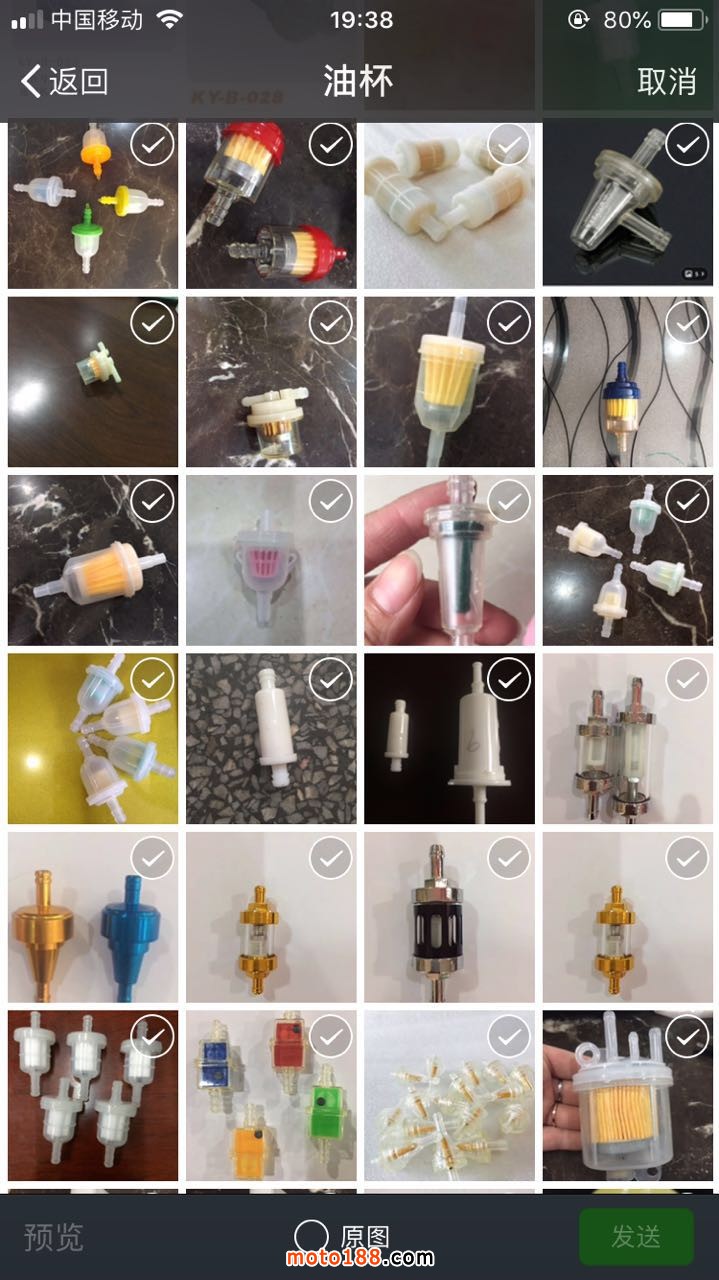This screenshot has height=1280, width=719.
Task: Go back via 返回 button
Action: pos(64,81)
